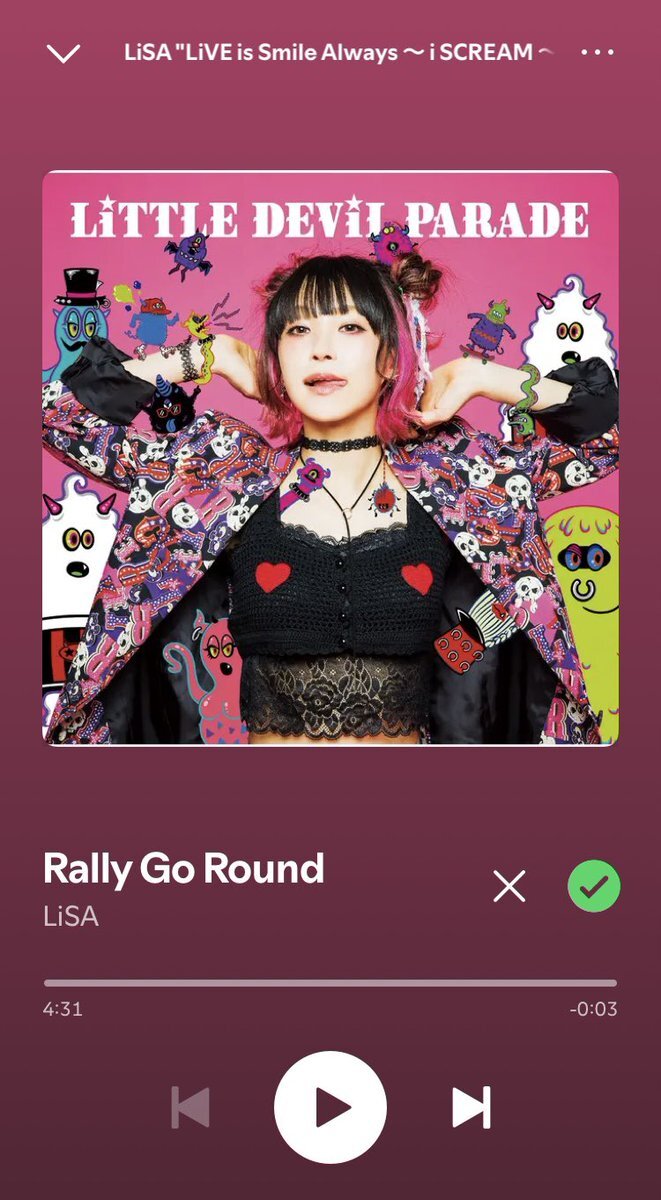
Task: Open the three-dot options menu
Action: pyautogui.click(x=597, y=52)
